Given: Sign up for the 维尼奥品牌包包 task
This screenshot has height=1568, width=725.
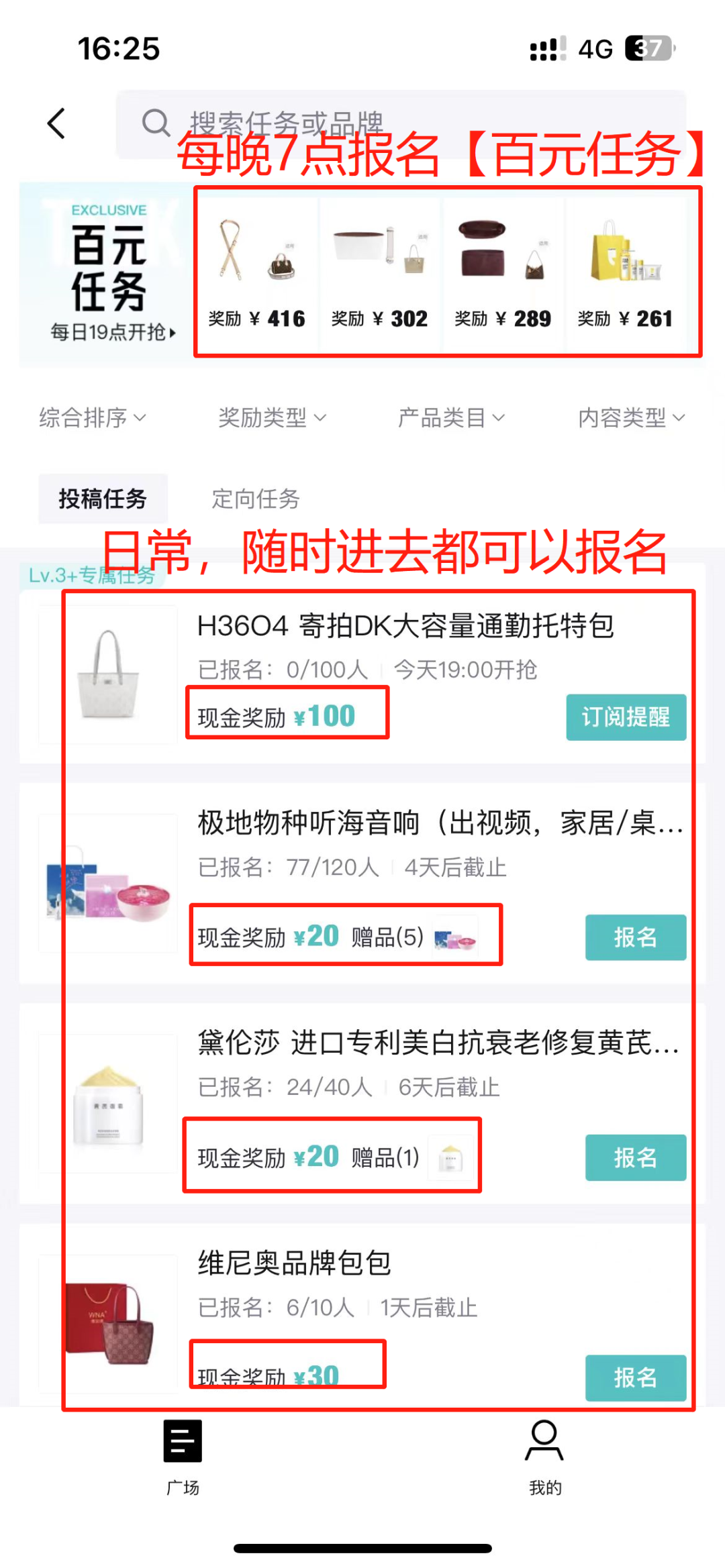Looking at the screenshot, I should 636,1377.
